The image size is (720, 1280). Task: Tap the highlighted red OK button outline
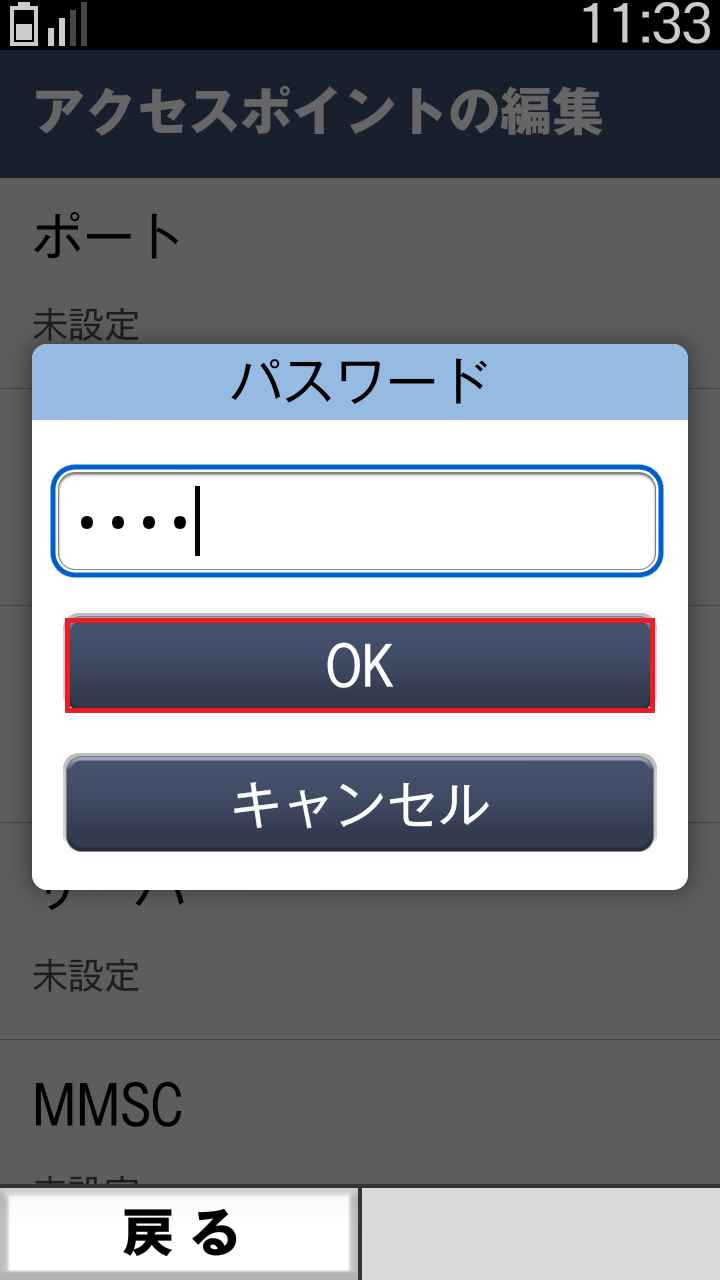(358, 663)
